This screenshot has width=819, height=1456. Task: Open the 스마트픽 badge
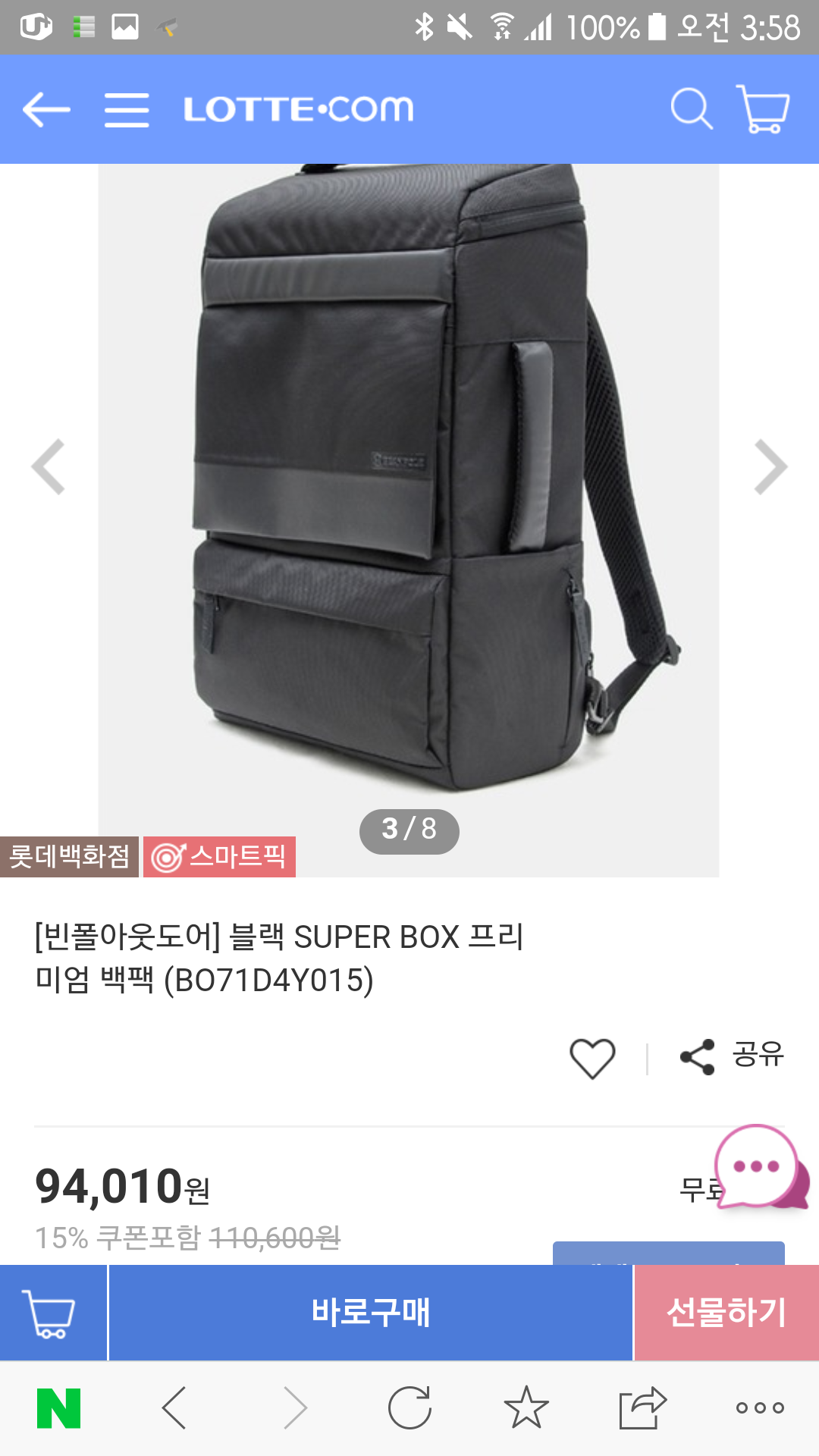[x=219, y=857]
